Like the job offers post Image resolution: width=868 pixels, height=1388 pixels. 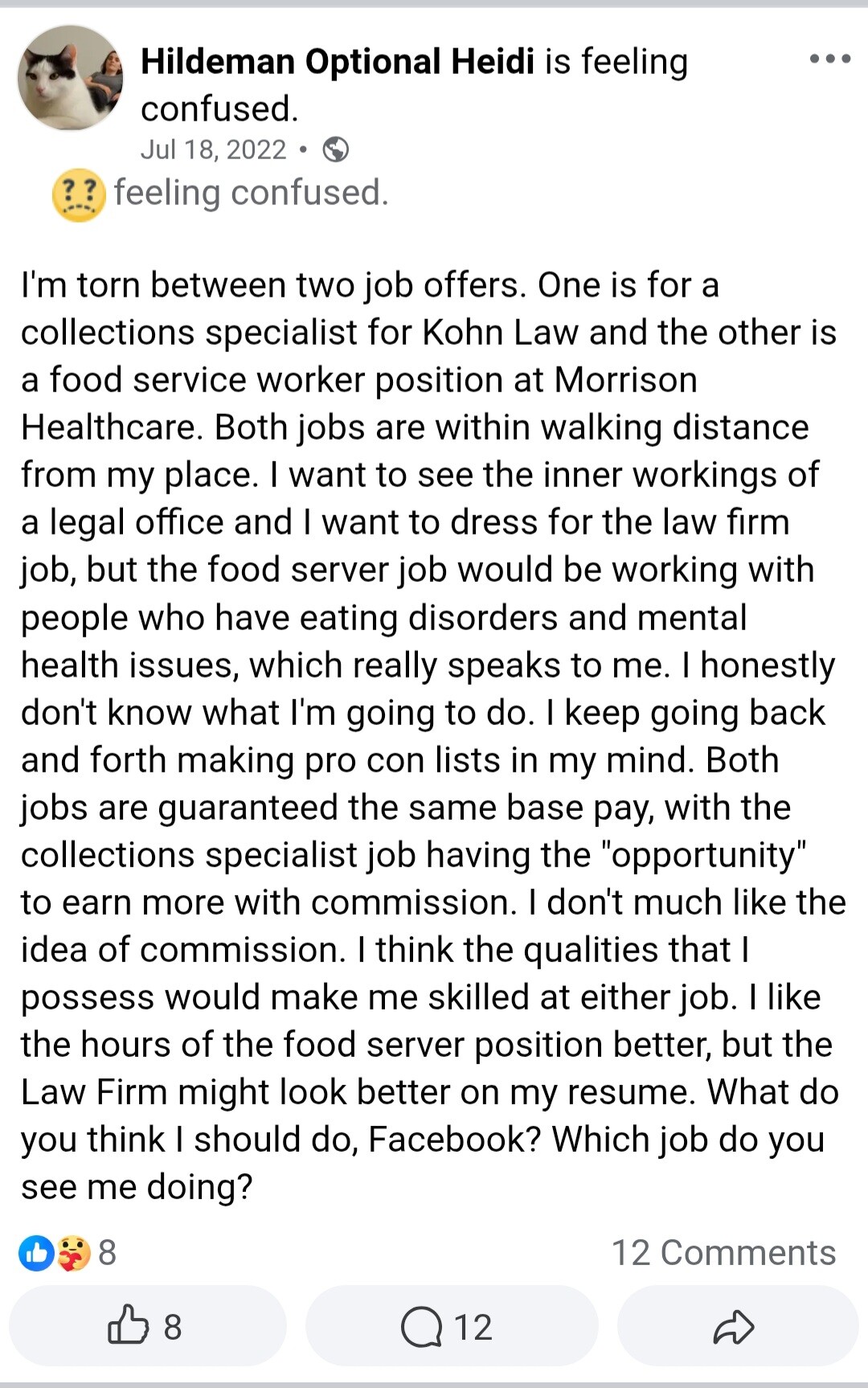[x=146, y=1325]
